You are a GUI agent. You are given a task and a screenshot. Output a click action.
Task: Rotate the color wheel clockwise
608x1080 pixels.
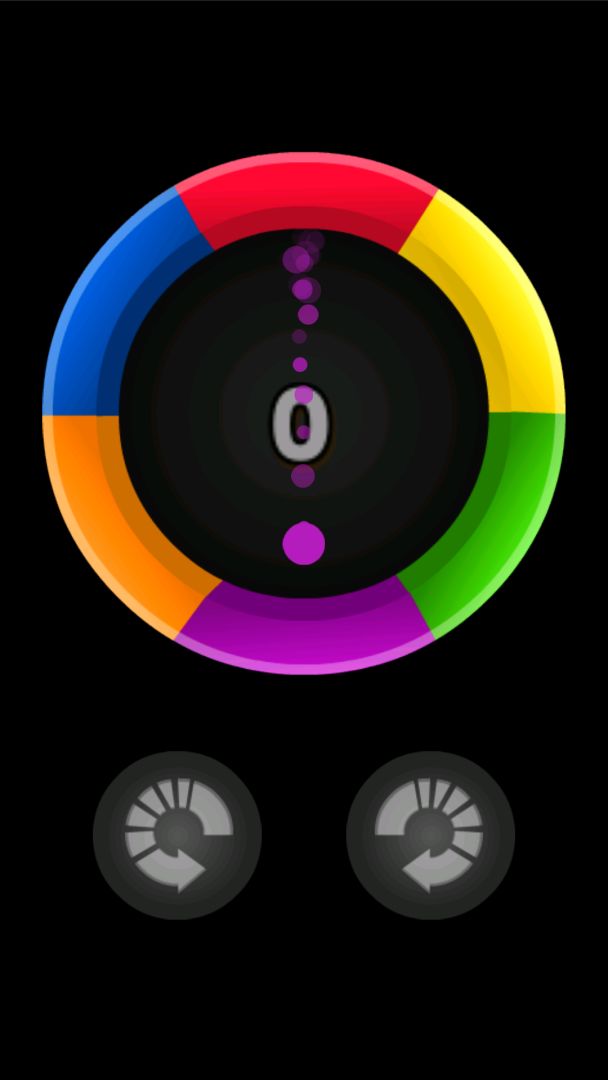[430, 835]
